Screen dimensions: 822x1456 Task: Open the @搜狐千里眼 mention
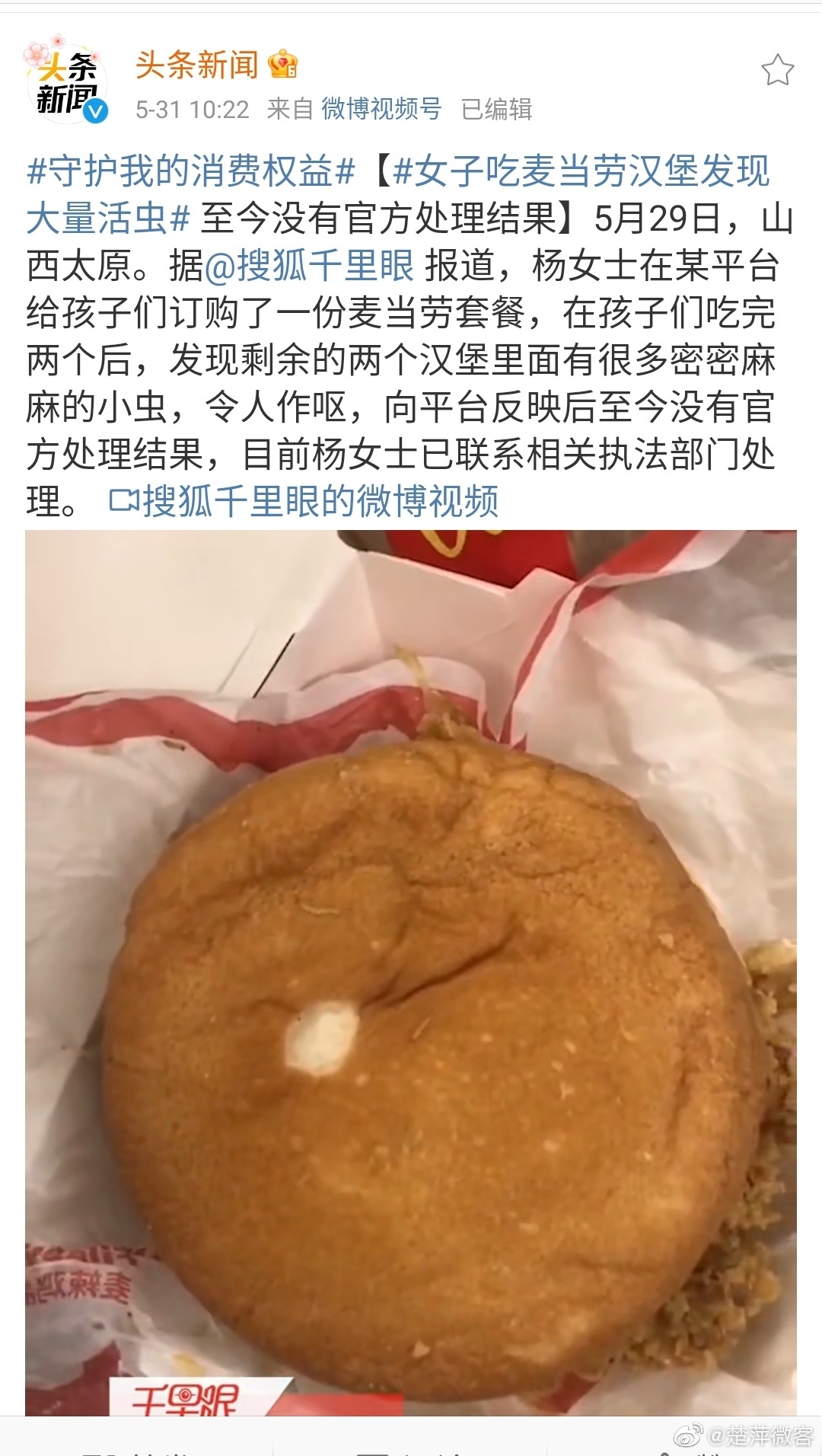pos(309,266)
